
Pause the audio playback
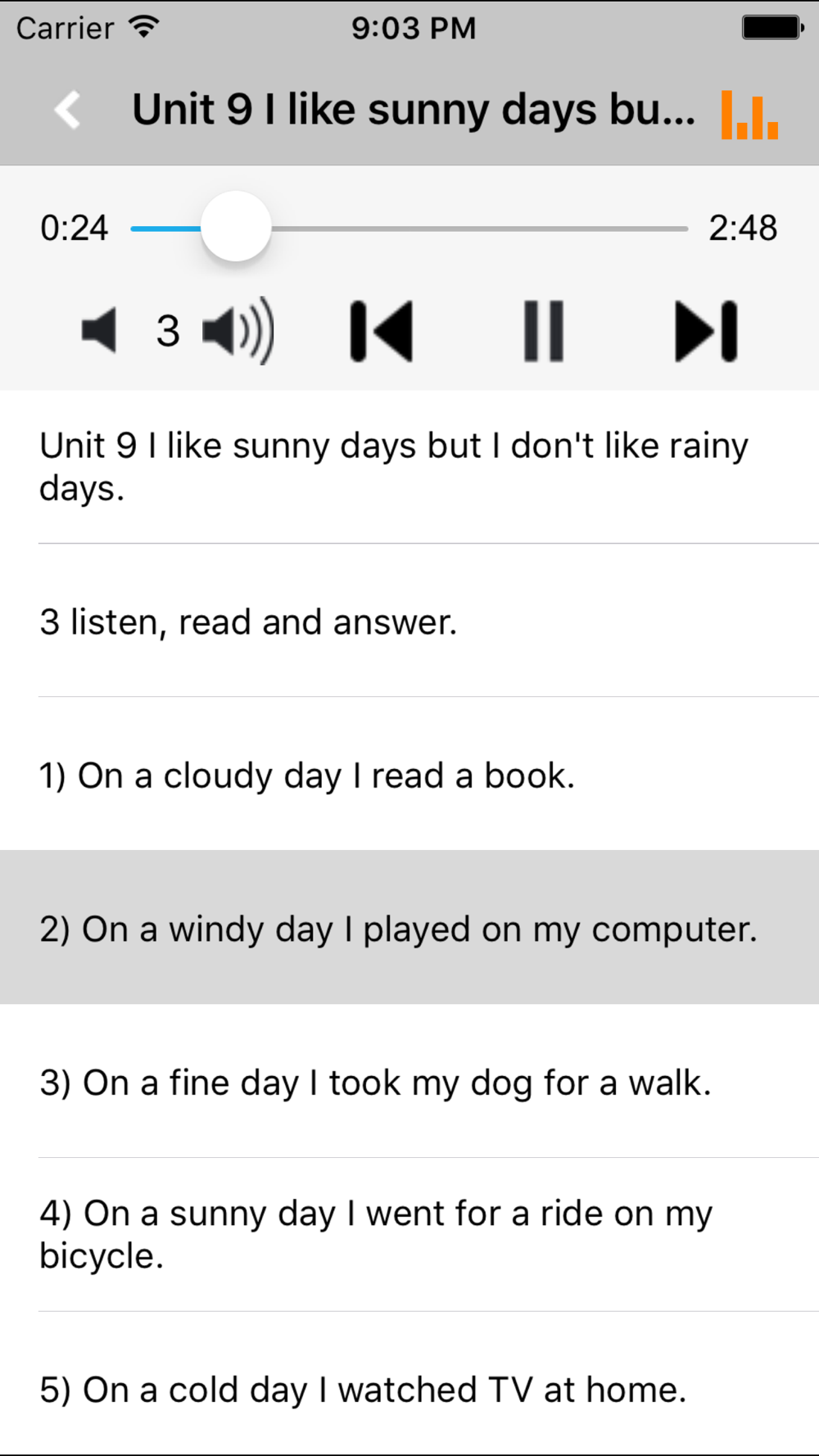tap(544, 331)
